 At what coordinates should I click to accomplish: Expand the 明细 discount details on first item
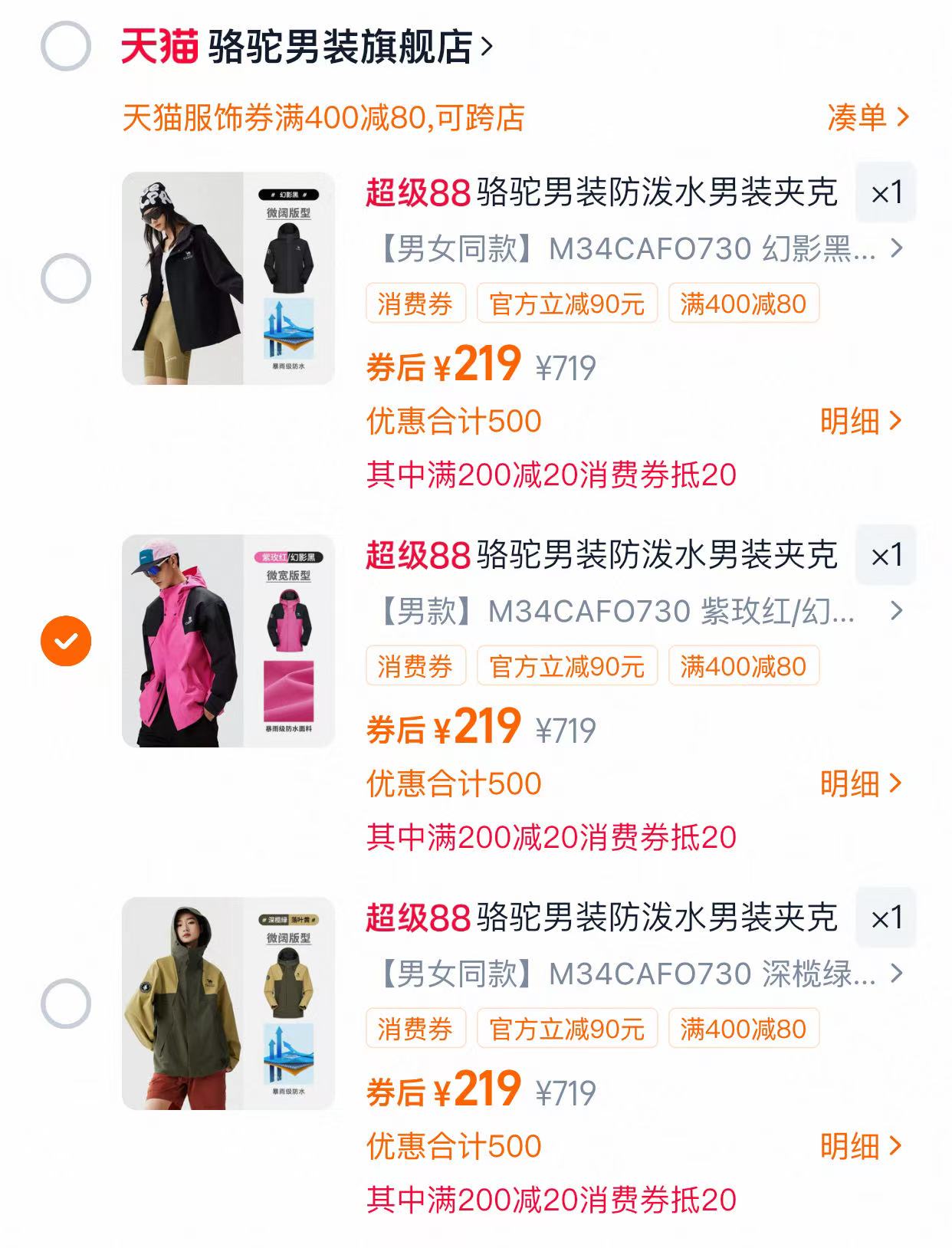(858, 421)
